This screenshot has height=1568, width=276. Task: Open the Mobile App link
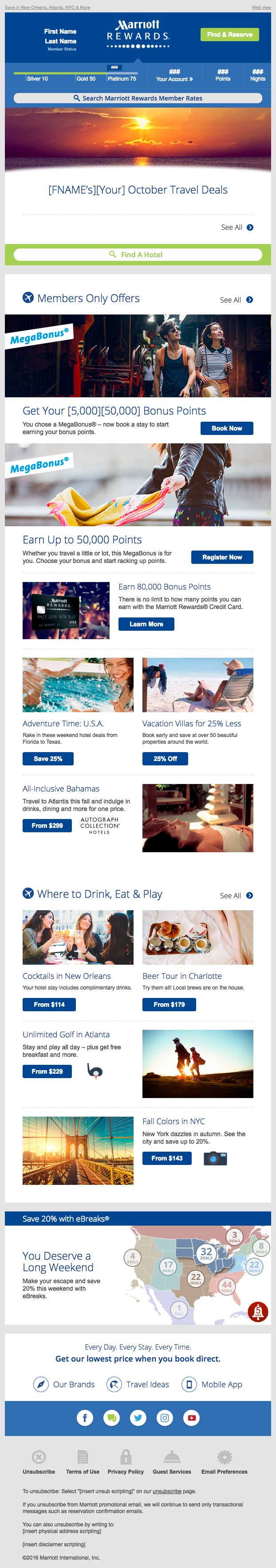tap(212, 1384)
